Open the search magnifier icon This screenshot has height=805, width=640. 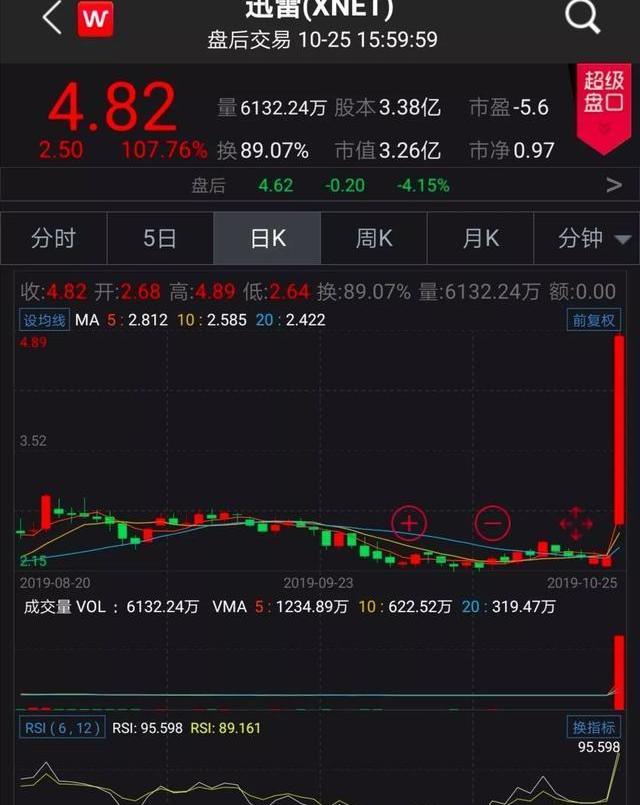click(582, 16)
